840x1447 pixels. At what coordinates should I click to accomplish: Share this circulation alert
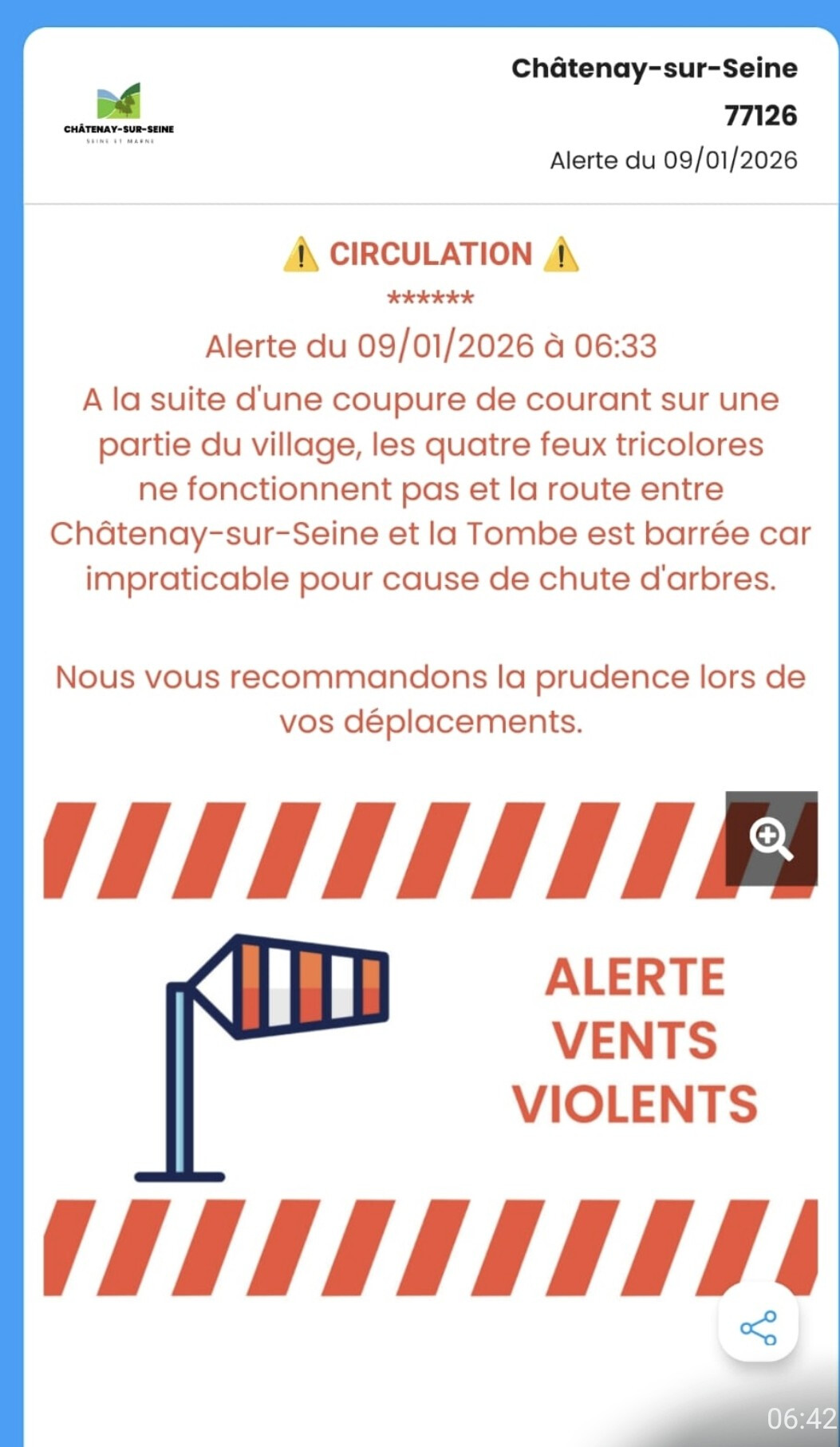(758, 1327)
